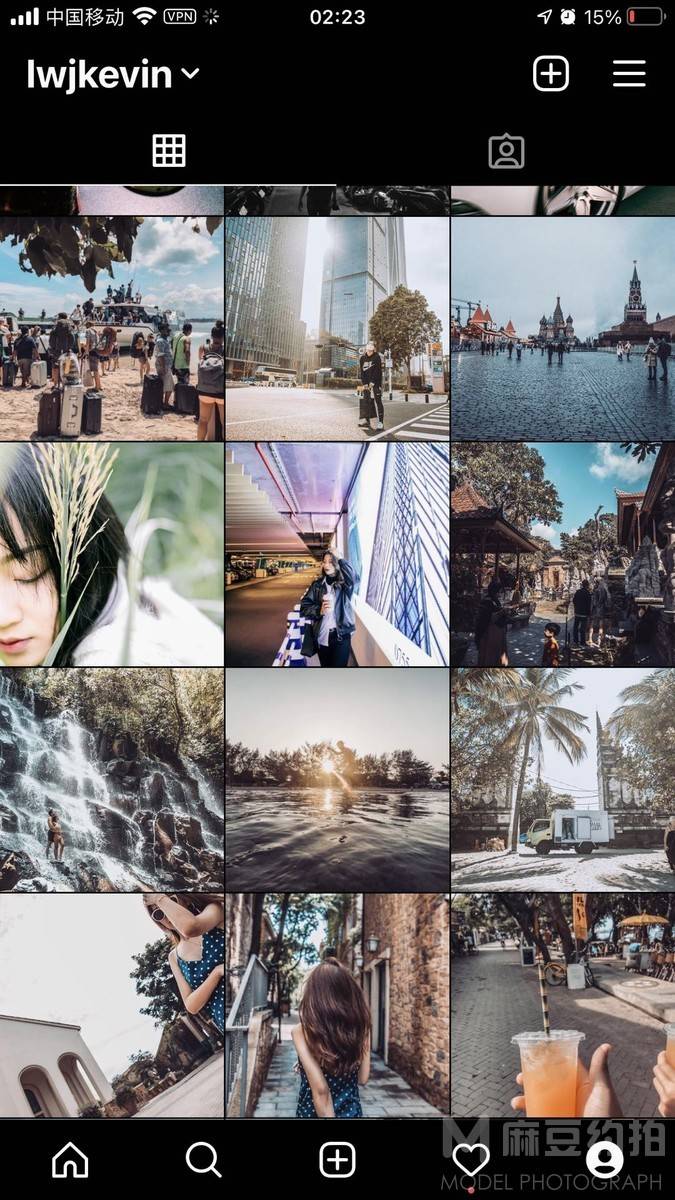
Task: Open the girl walking in alley photo
Action: (x=337, y=1005)
